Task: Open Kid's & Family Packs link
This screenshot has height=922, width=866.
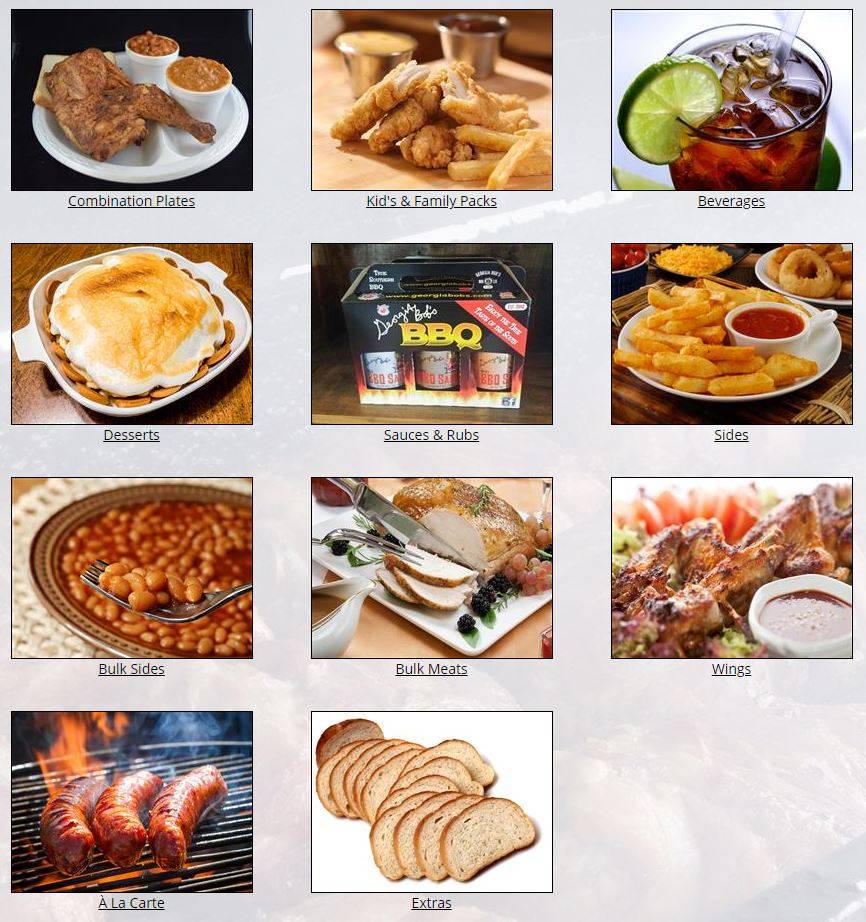Action: (431, 201)
